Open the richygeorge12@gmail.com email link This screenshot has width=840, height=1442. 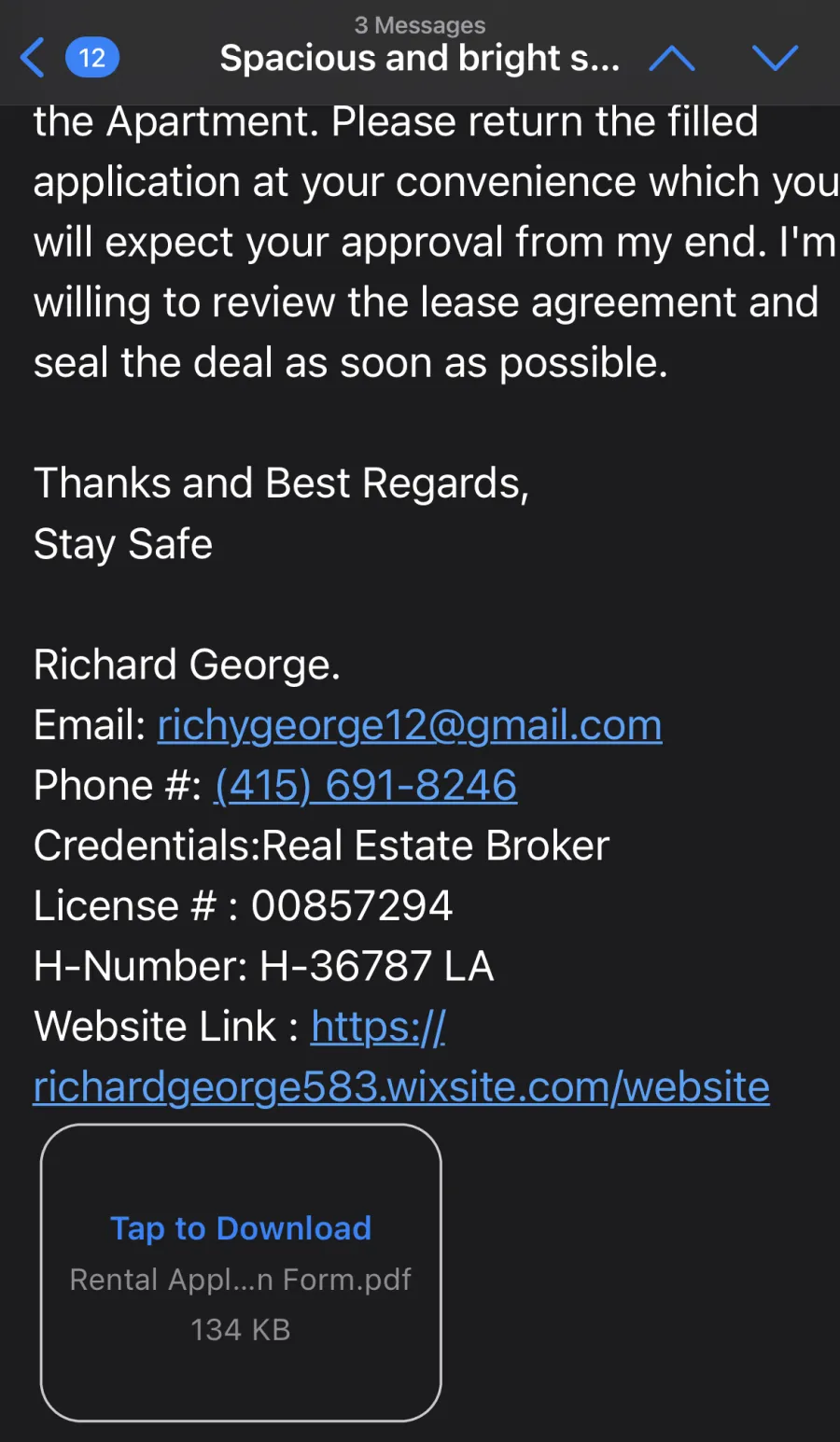coord(410,725)
